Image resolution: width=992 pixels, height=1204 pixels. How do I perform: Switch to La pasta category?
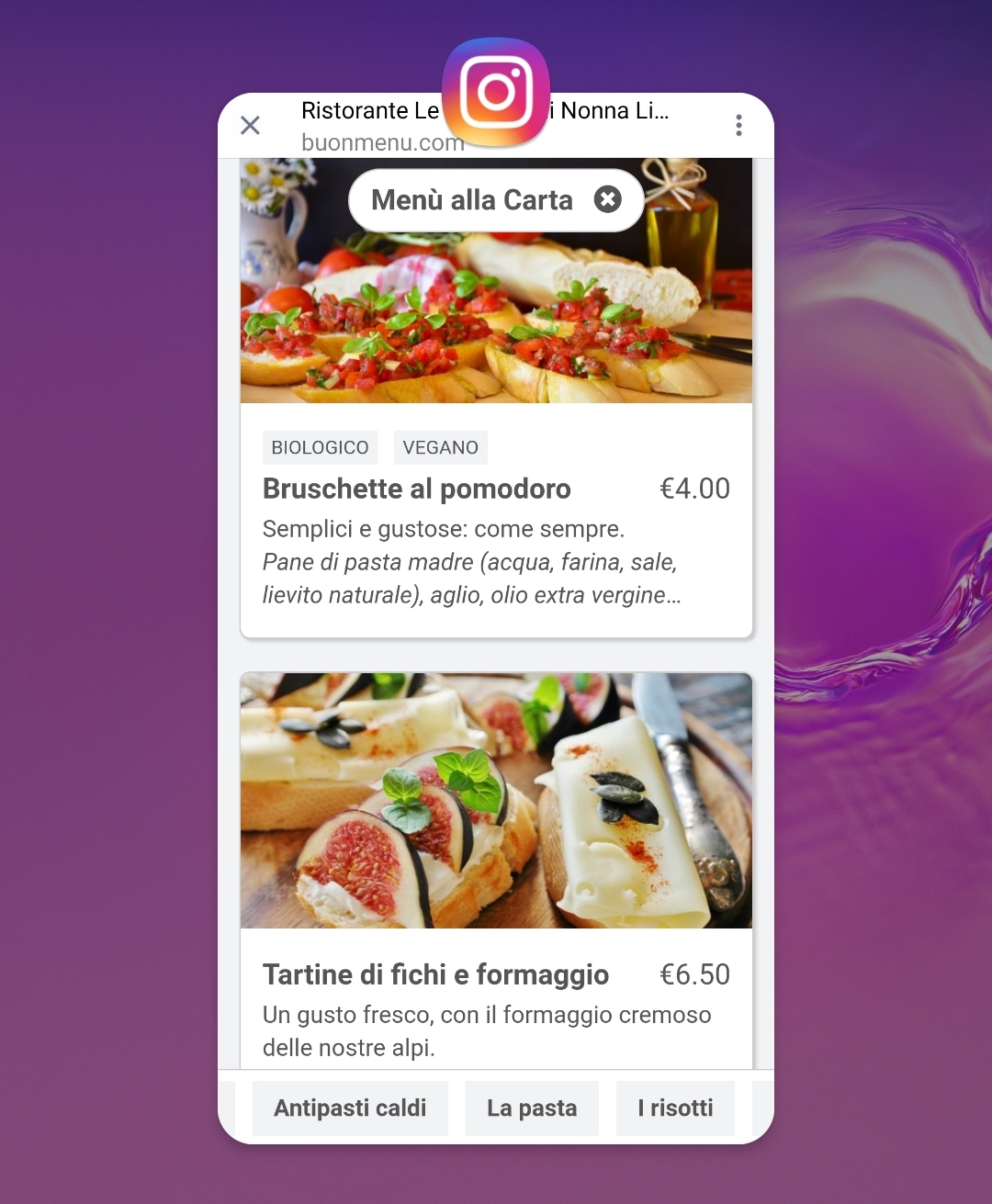[532, 1108]
